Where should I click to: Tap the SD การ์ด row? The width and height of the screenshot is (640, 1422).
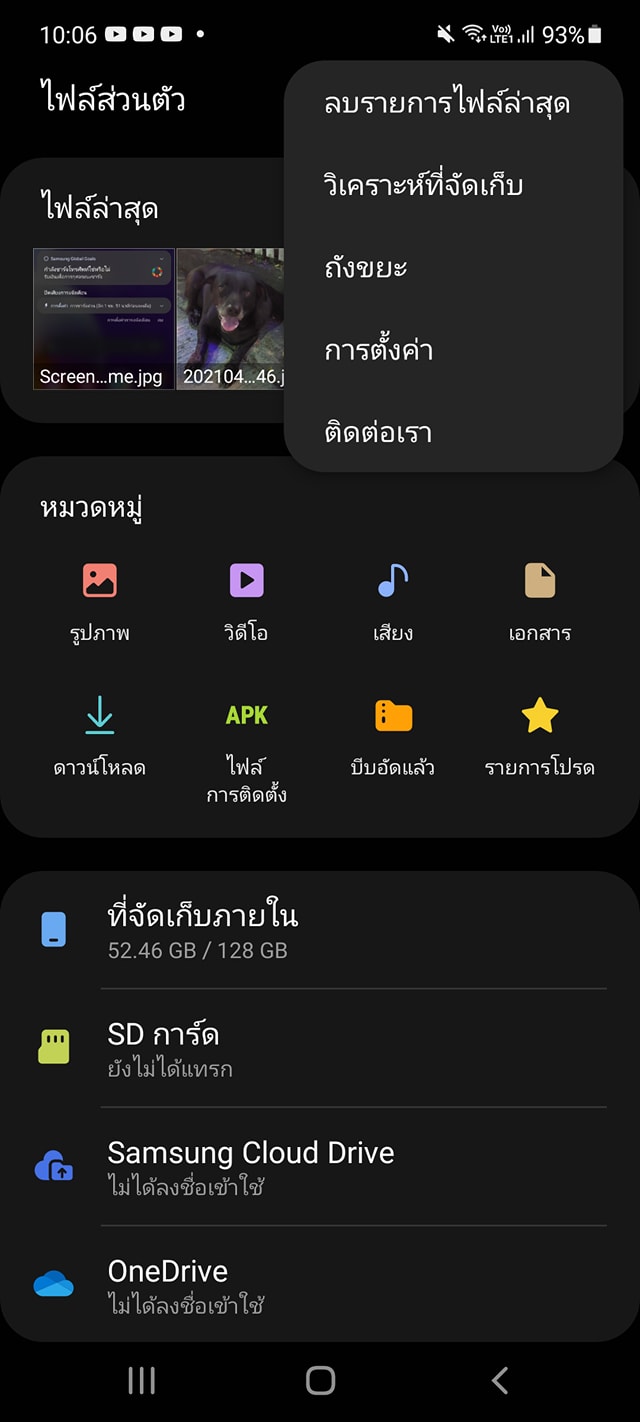point(320,1048)
